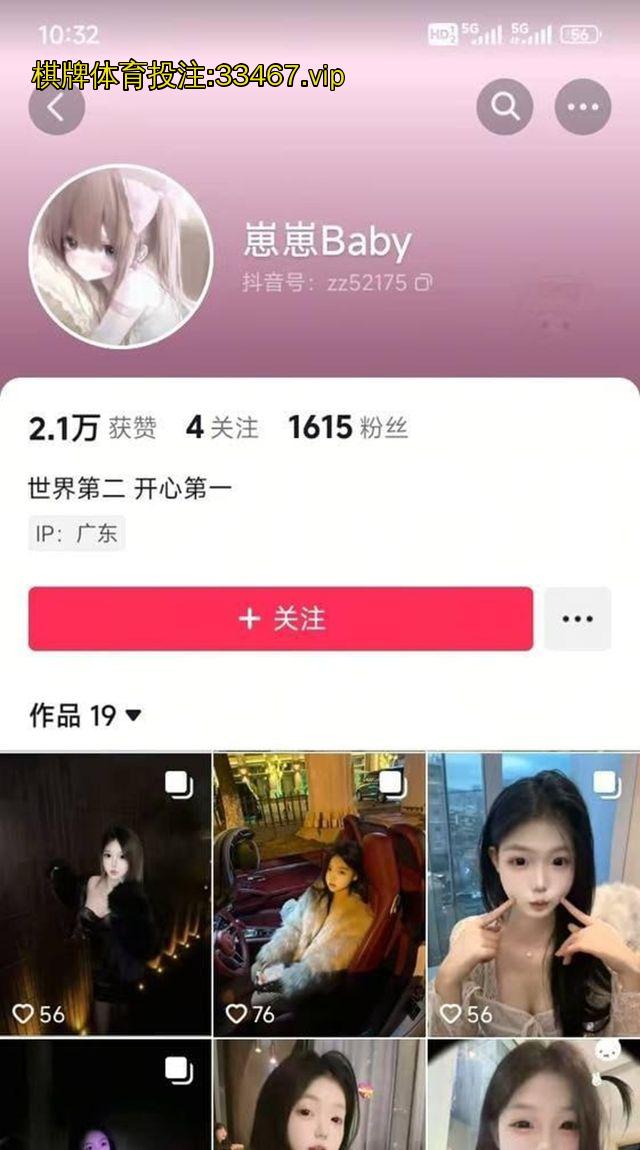Open the cheek-pointing selfie post with 56 likes
Screen dimensions: 640x1150
533,894
